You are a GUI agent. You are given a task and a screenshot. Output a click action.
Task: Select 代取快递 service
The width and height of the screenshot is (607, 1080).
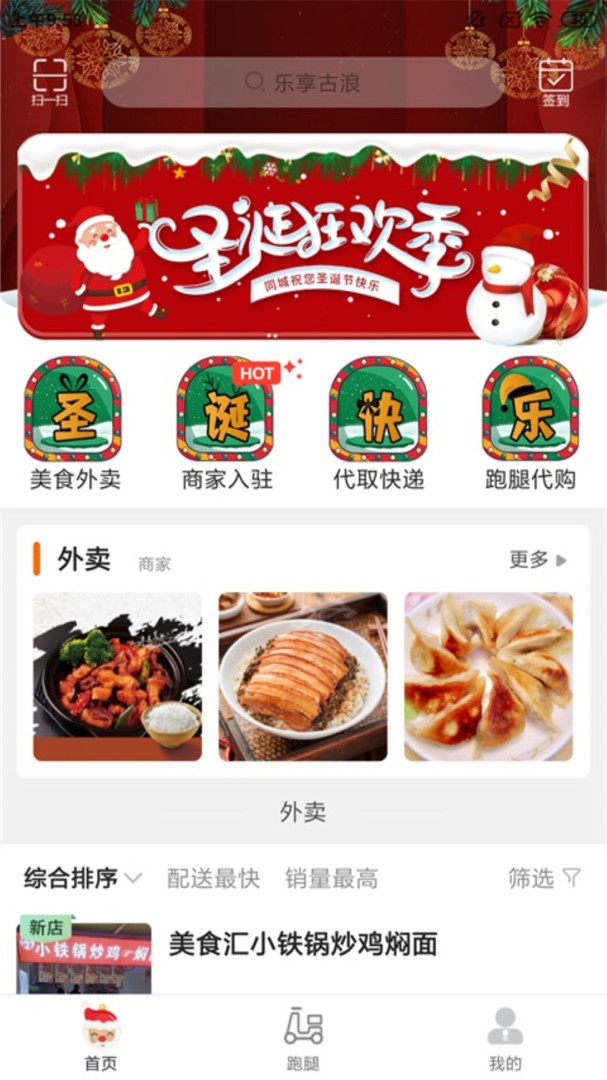click(x=378, y=423)
